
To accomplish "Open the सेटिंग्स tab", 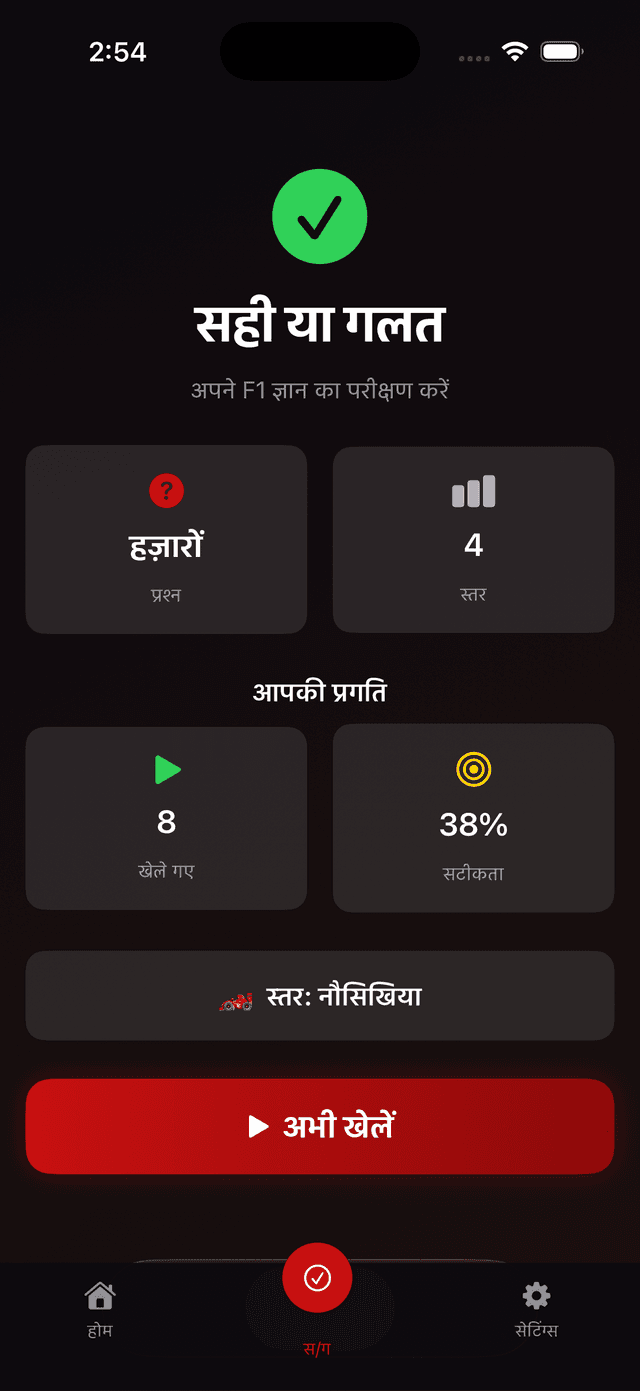I will (536, 1309).
